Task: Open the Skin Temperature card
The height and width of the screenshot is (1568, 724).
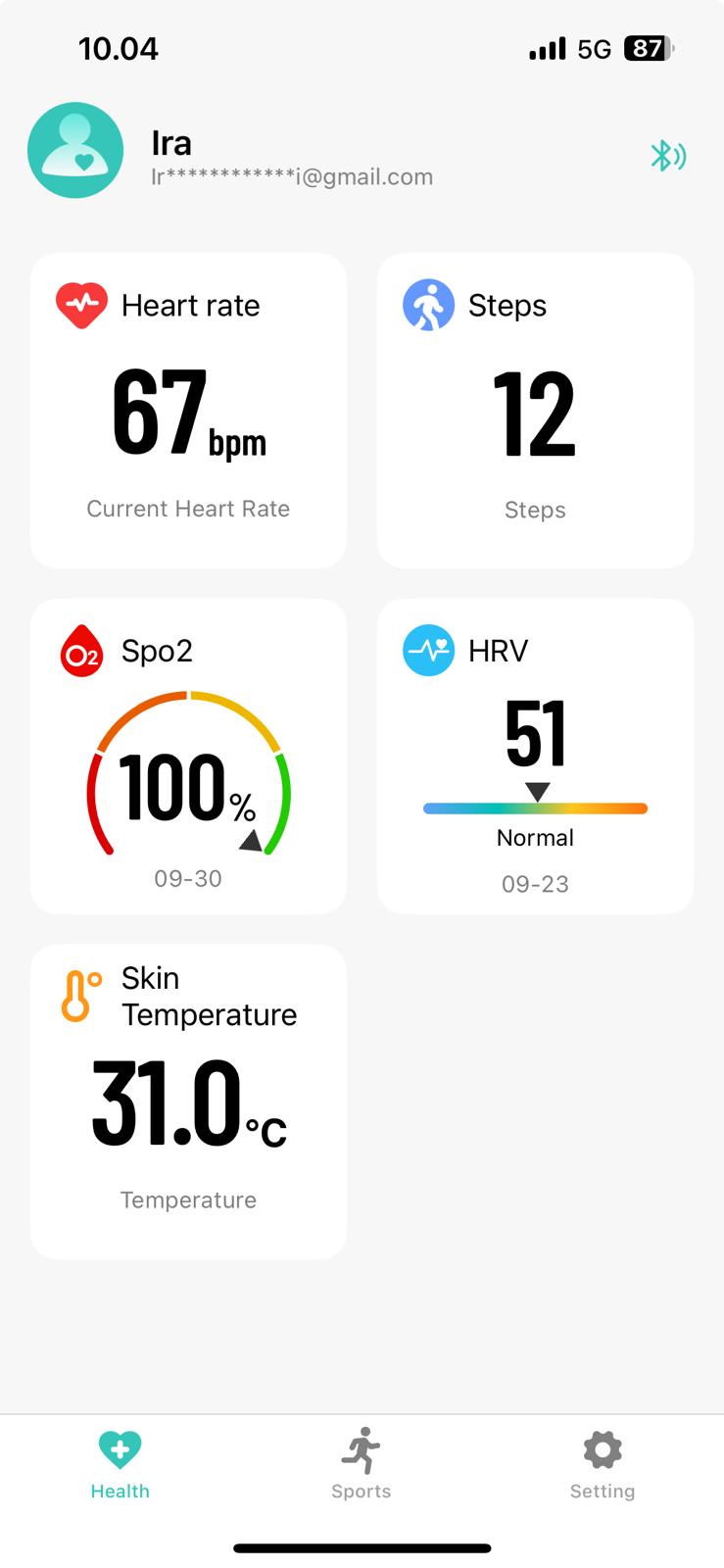Action: point(188,1102)
